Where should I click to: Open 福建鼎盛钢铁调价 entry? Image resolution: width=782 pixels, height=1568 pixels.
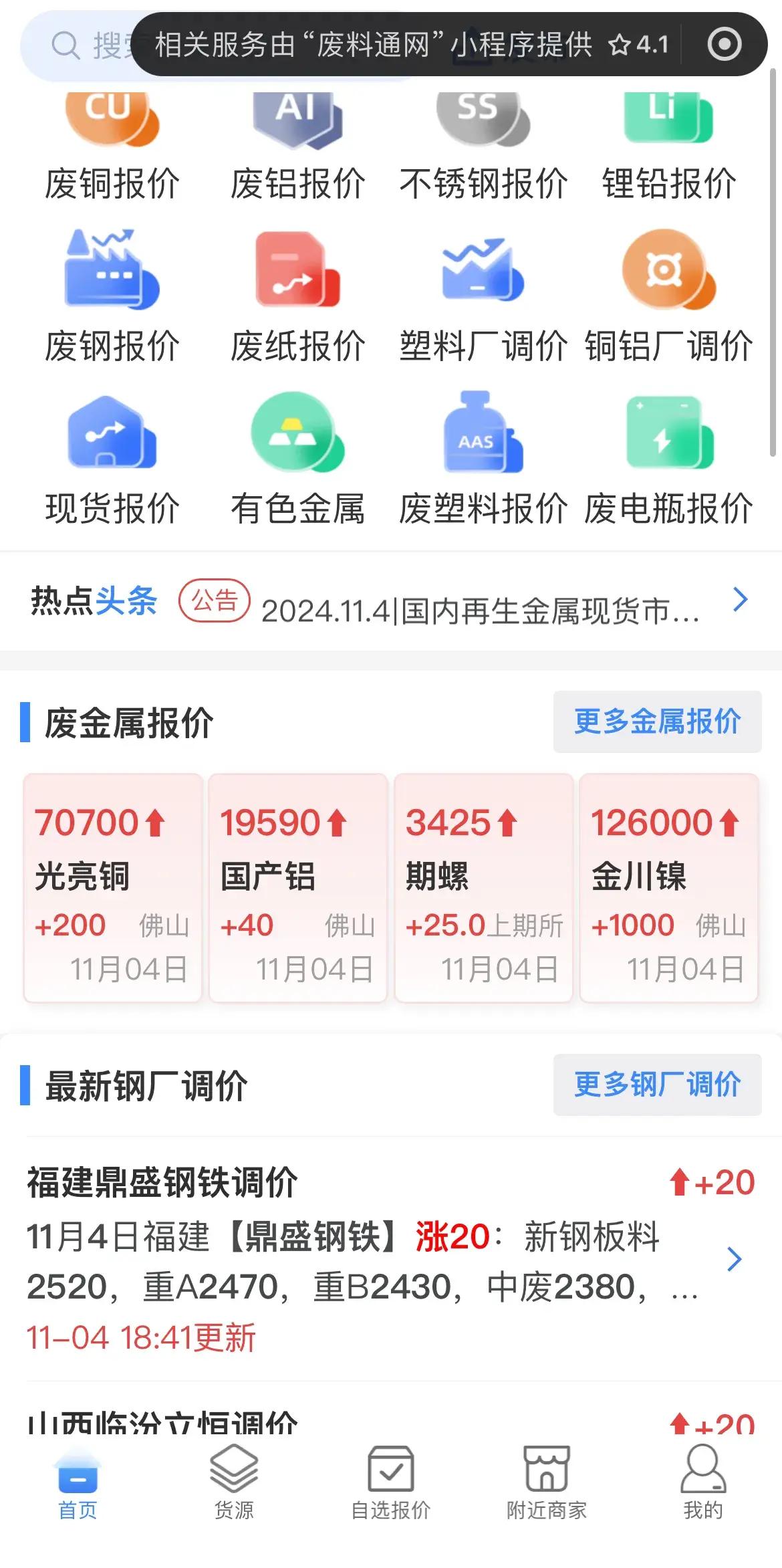coord(374,1257)
